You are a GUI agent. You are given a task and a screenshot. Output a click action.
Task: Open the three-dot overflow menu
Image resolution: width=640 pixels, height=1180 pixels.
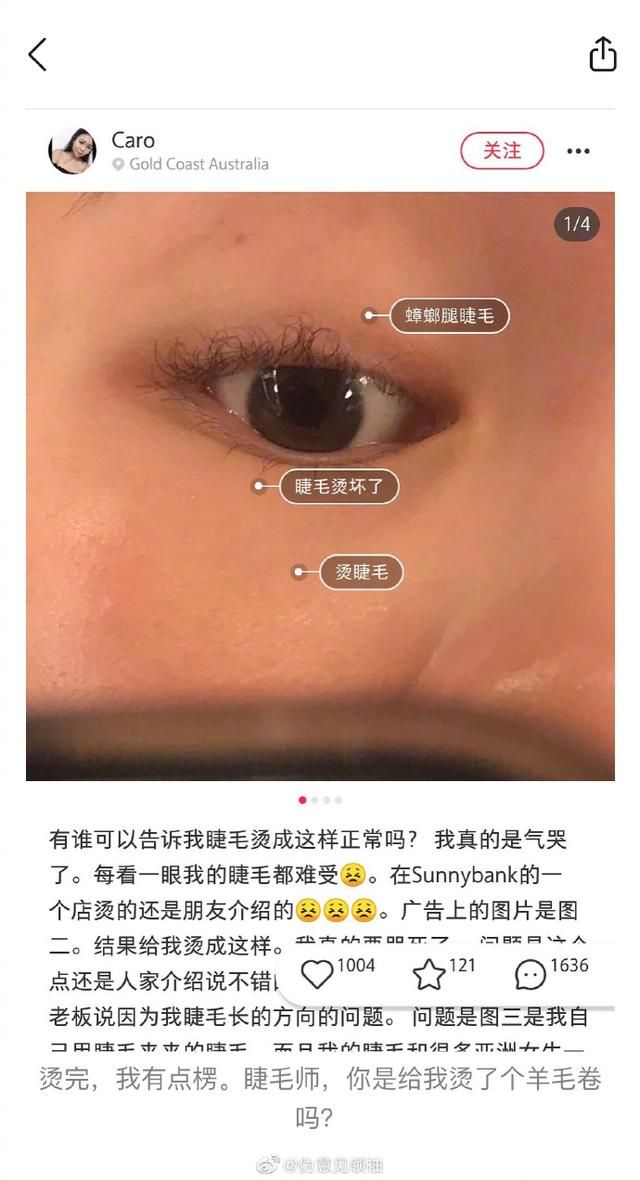[x=578, y=152]
